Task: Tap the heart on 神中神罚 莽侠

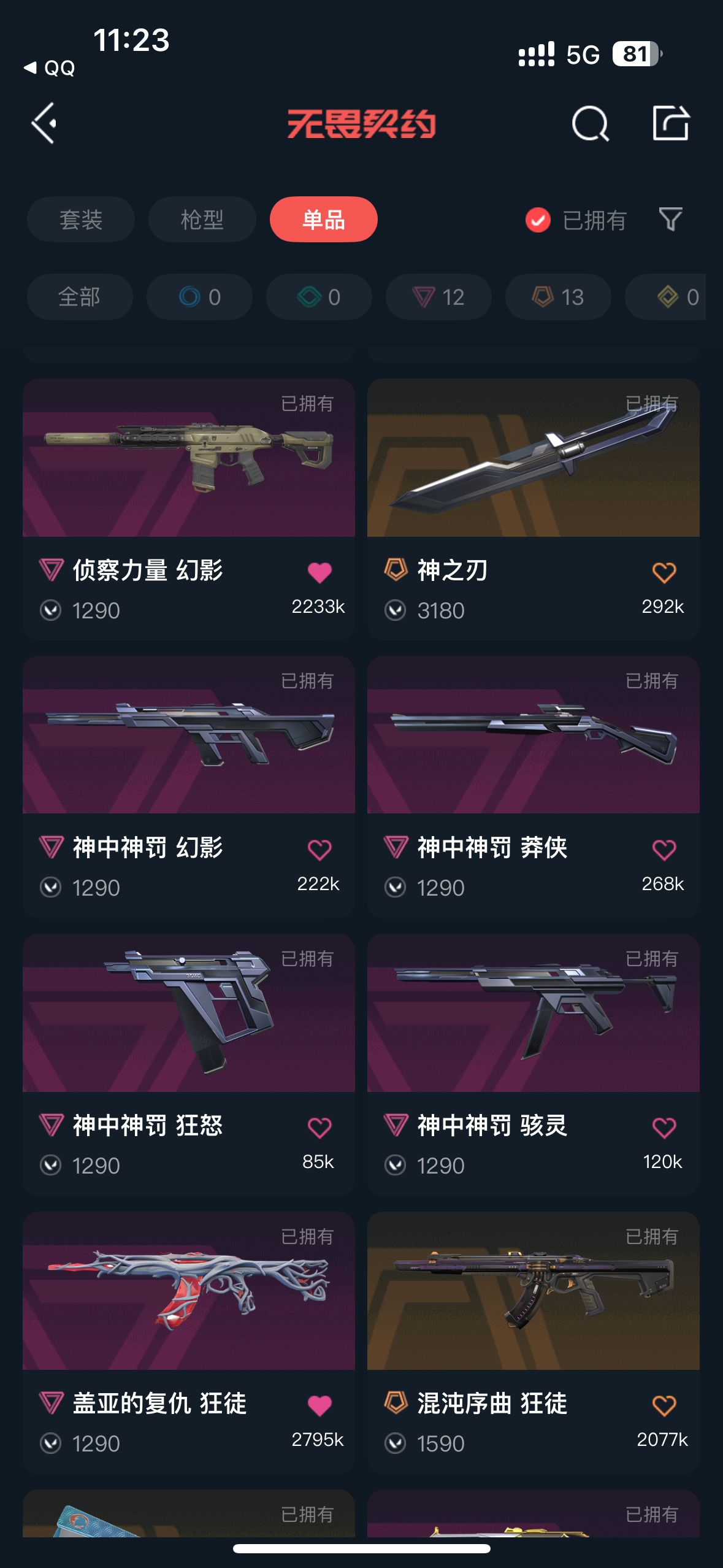Action: 664,850
